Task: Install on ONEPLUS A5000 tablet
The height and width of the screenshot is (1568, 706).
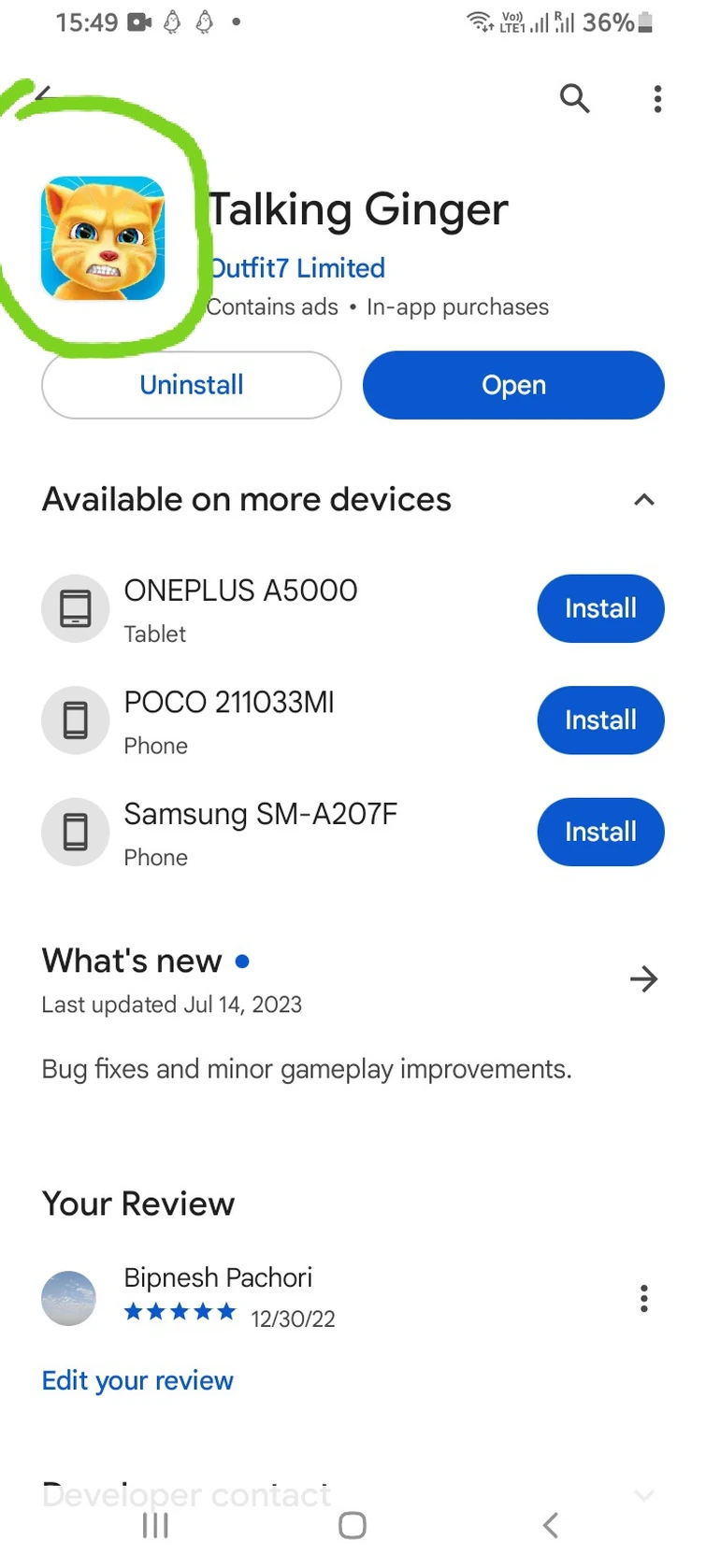Action: (600, 608)
